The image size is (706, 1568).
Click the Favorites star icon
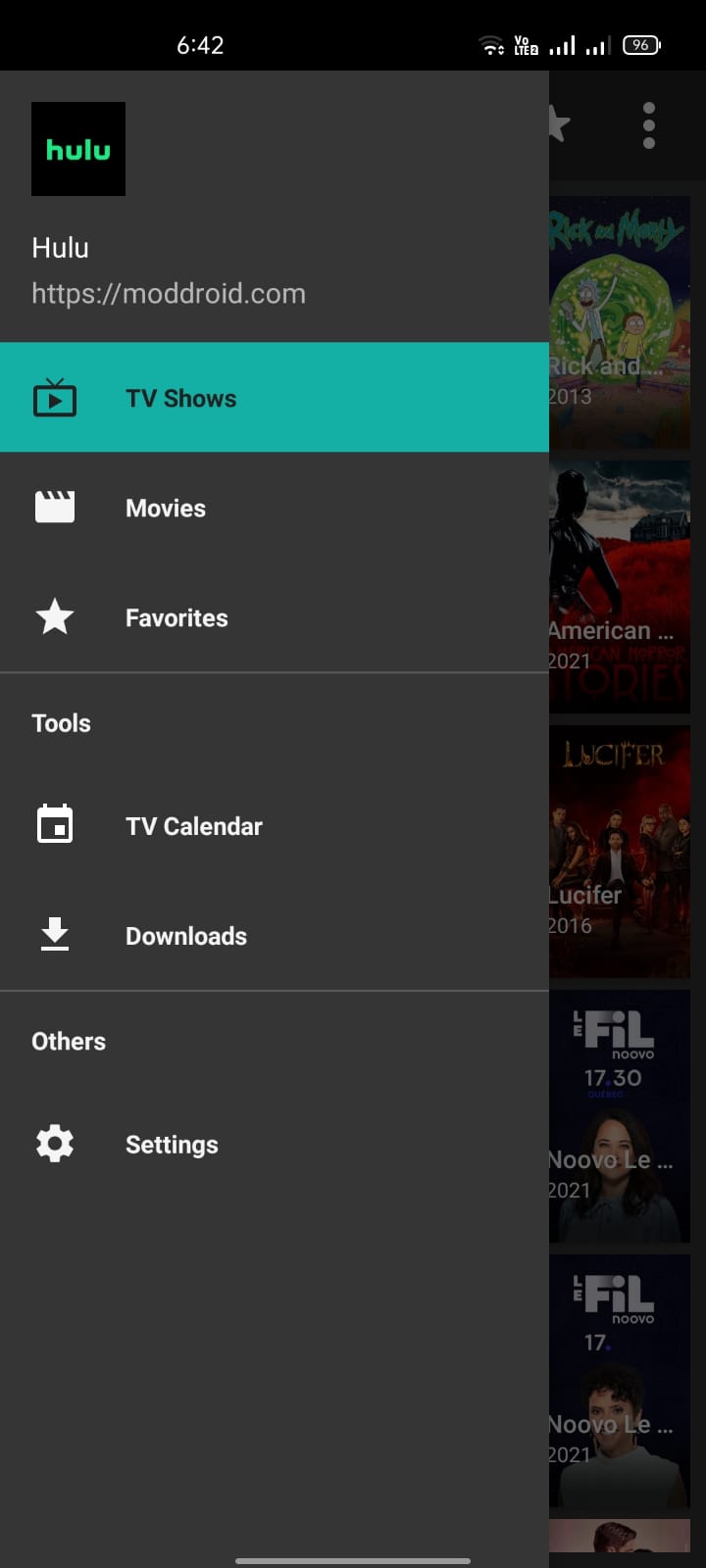[56, 617]
